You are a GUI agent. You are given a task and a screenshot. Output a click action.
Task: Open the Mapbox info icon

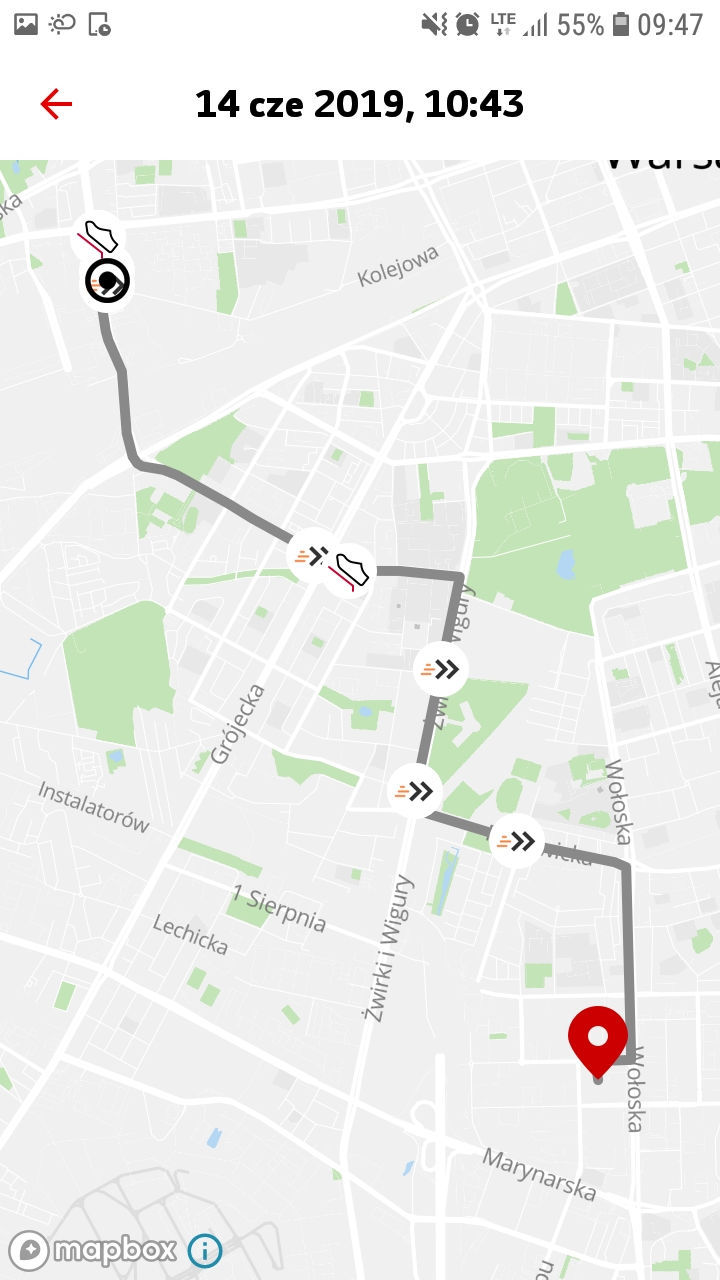tap(205, 1250)
